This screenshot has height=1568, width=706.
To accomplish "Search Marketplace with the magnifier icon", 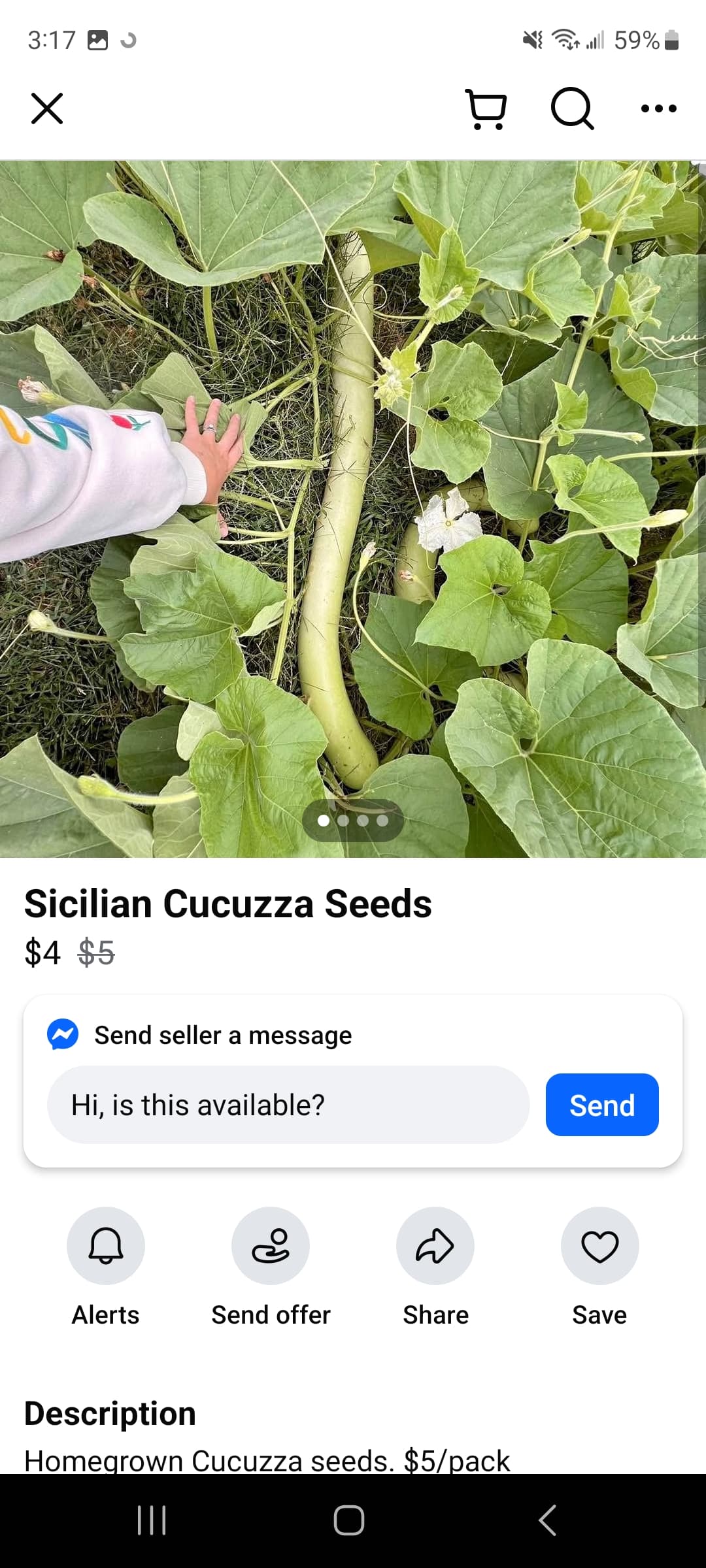I will (572, 108).
